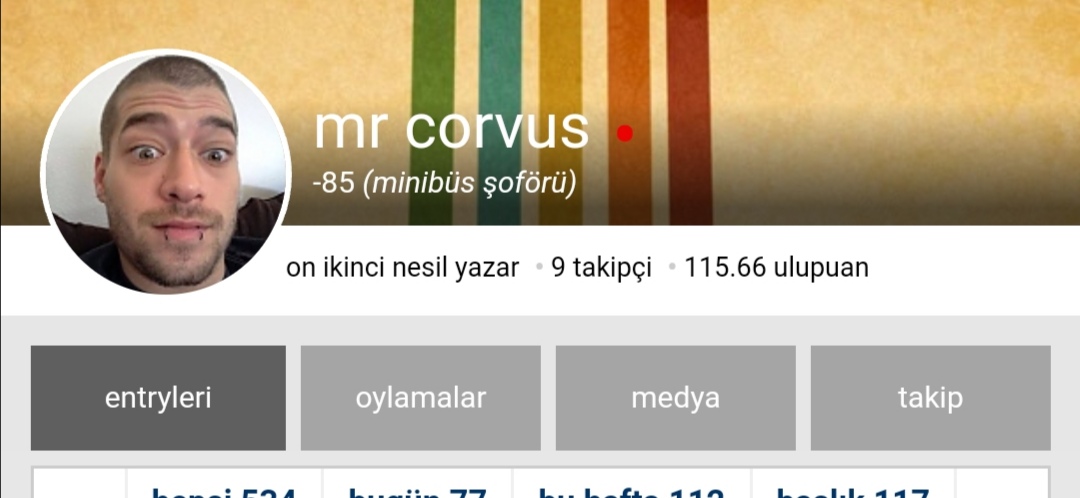
Task: Filter entries by bugün 77
Action: [x=417, y=490]
